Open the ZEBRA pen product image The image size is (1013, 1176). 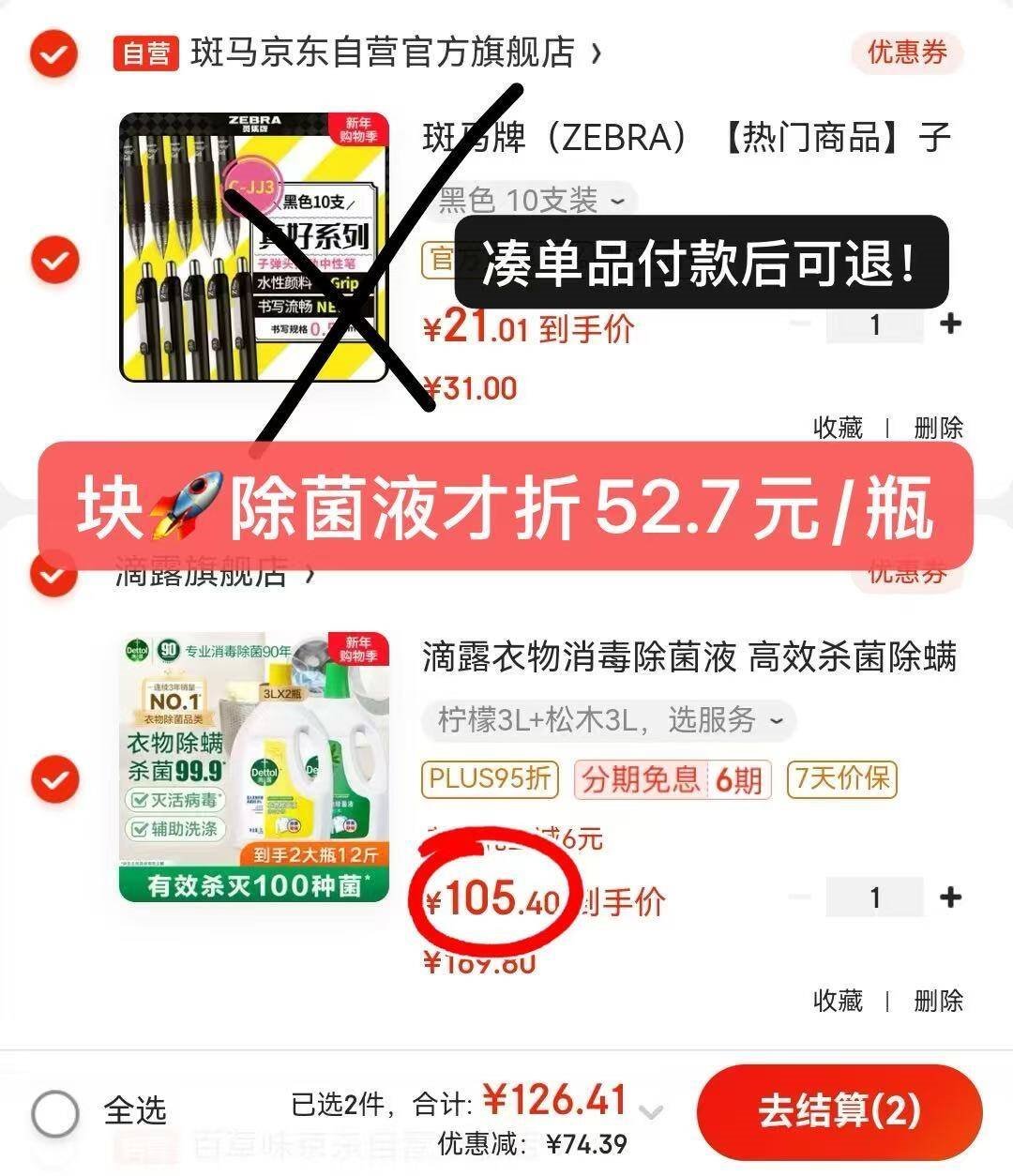[254, 248]
